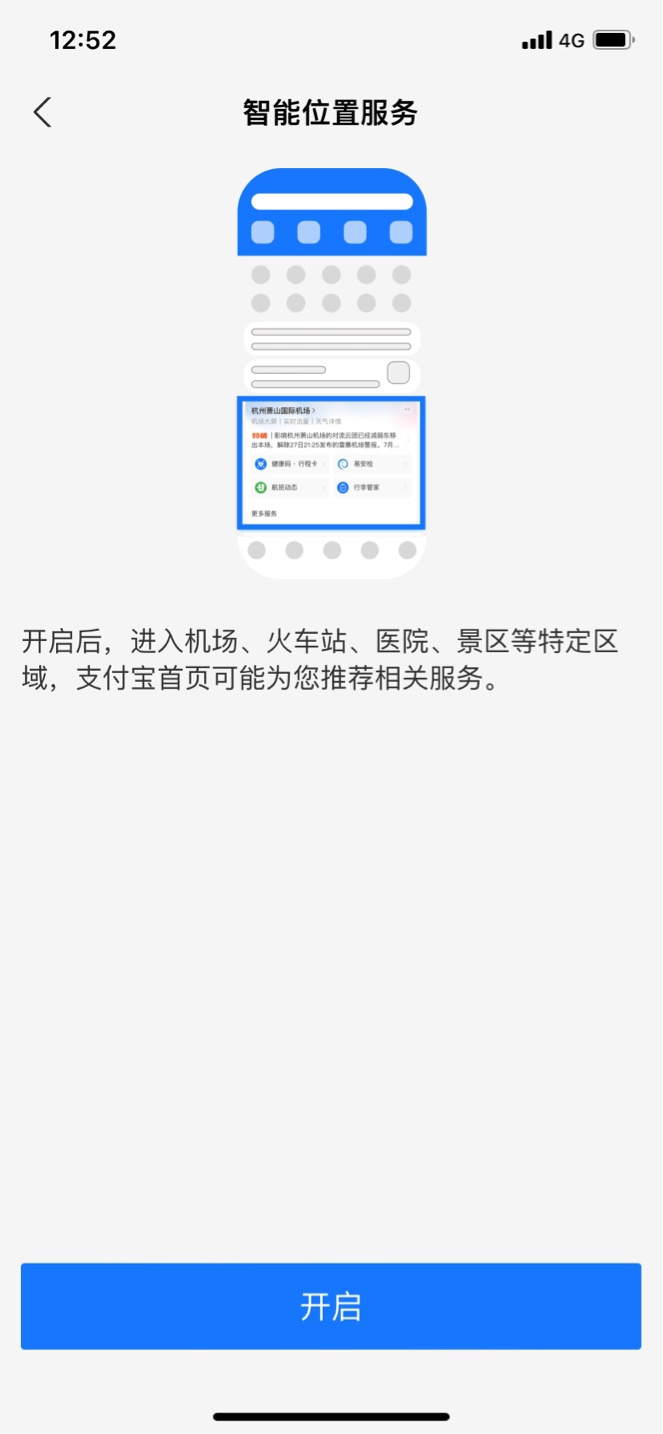
Task: Tap the blue 开启 button
Action: 331,1306
